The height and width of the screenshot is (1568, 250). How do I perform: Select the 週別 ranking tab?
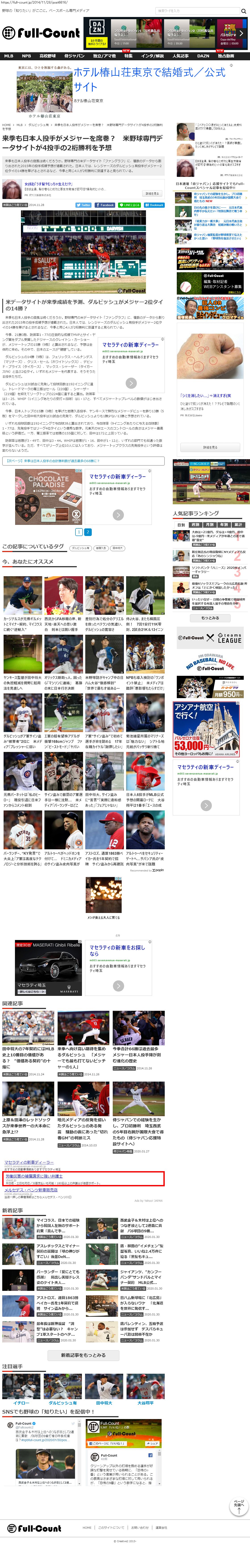tap(195, 525)
